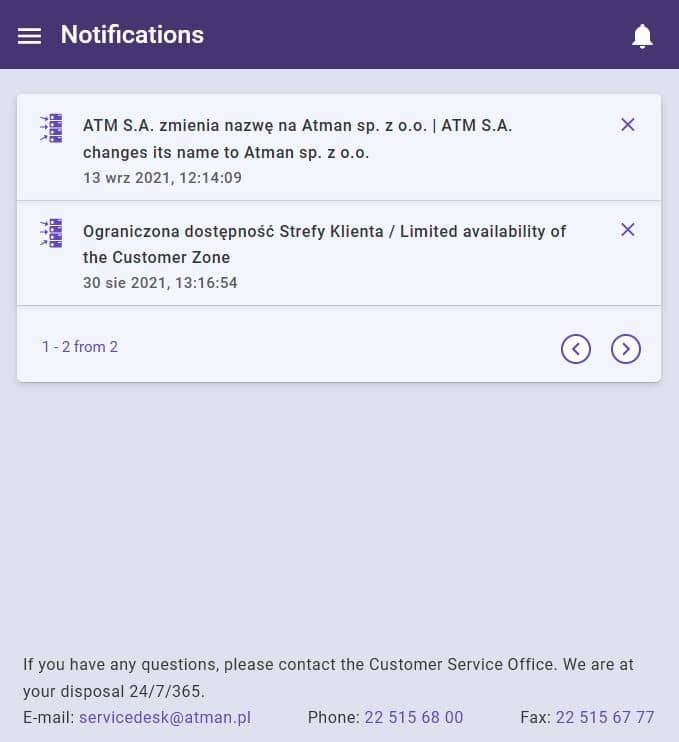679x742 pixels.
Task: Dismiss the ATM S.A. name change notification
Action: pyautogui.click(x=628, y=125)
